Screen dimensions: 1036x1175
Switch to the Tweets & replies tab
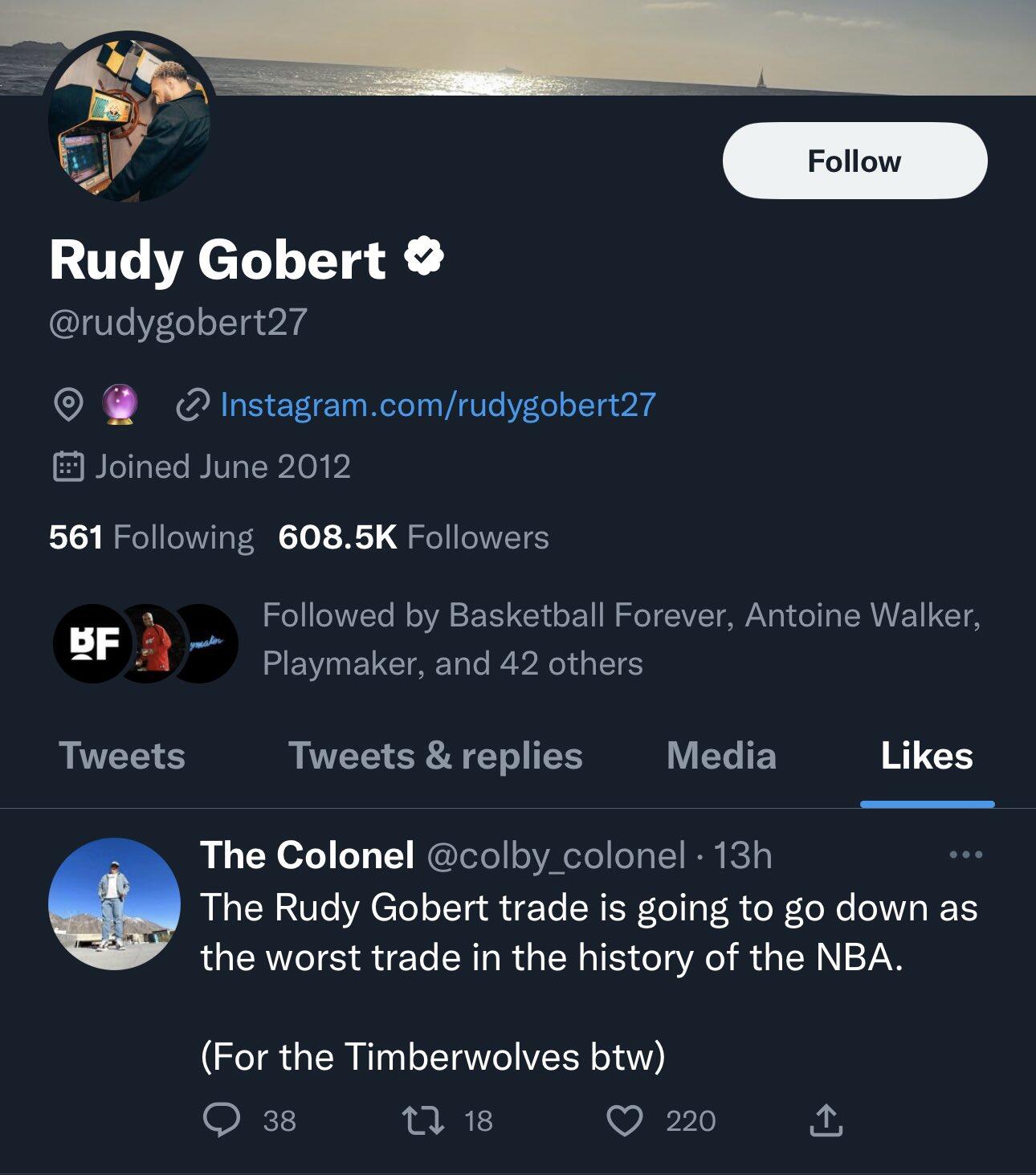tap(435, 756)
